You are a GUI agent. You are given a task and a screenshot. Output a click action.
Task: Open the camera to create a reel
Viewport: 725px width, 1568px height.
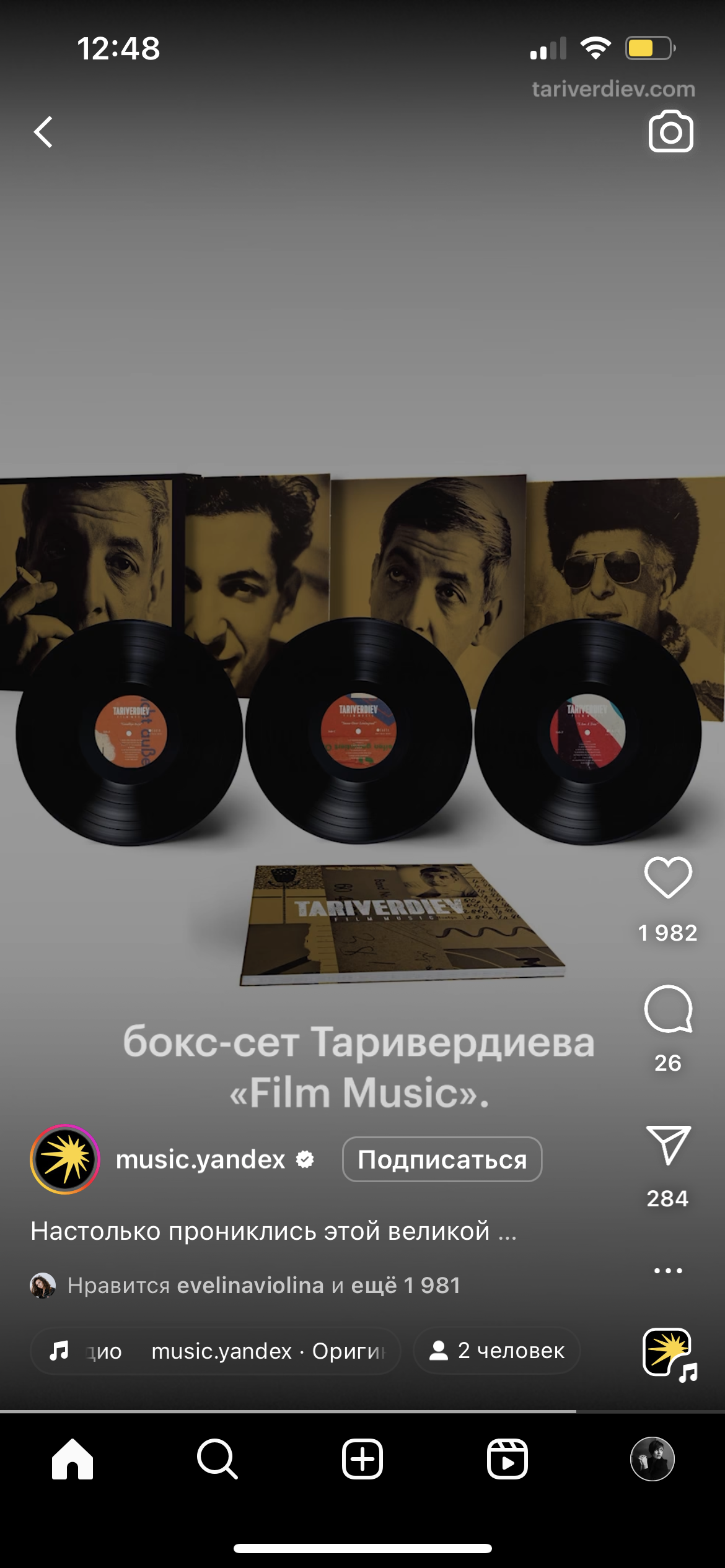(x=670, y=131)
